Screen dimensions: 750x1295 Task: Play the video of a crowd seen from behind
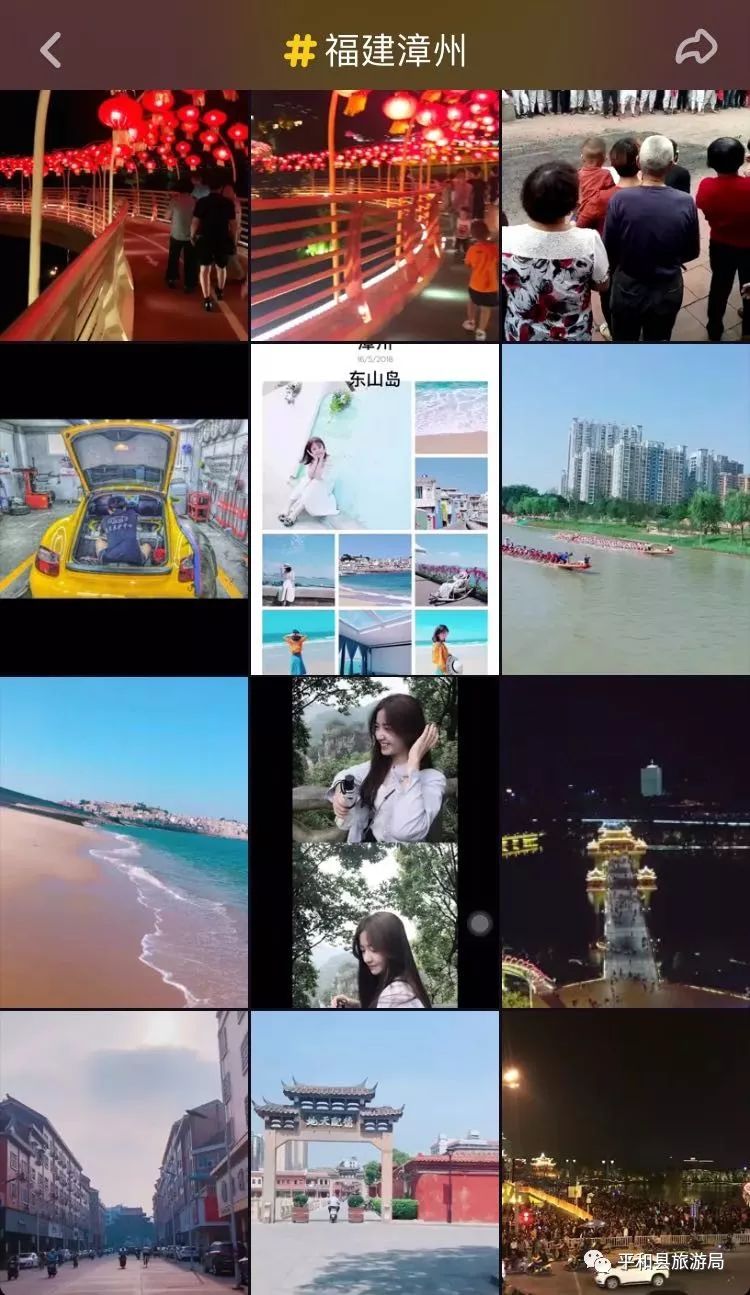coord(626,215)
